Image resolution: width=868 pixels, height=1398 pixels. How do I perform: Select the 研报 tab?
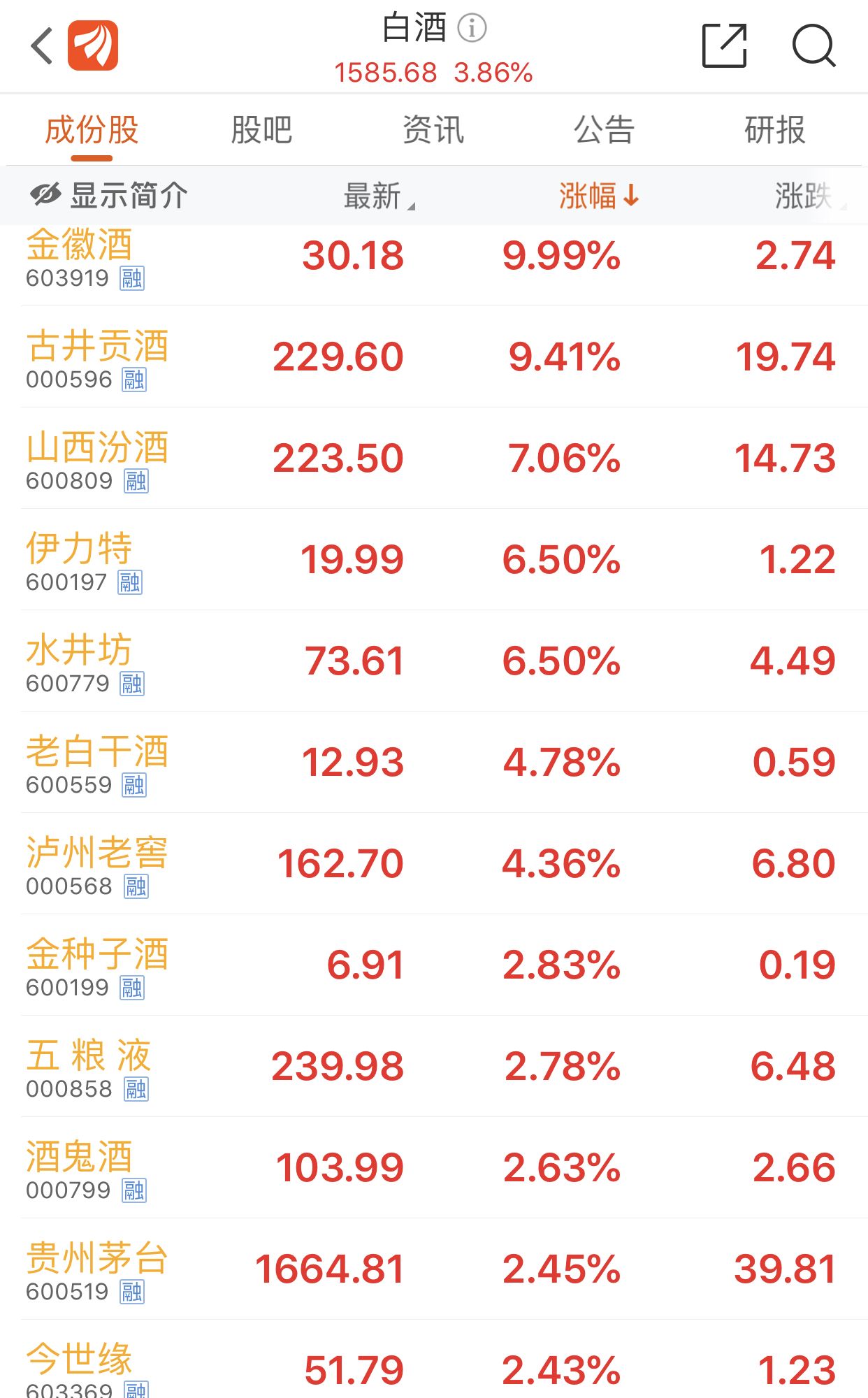point(776,130)
